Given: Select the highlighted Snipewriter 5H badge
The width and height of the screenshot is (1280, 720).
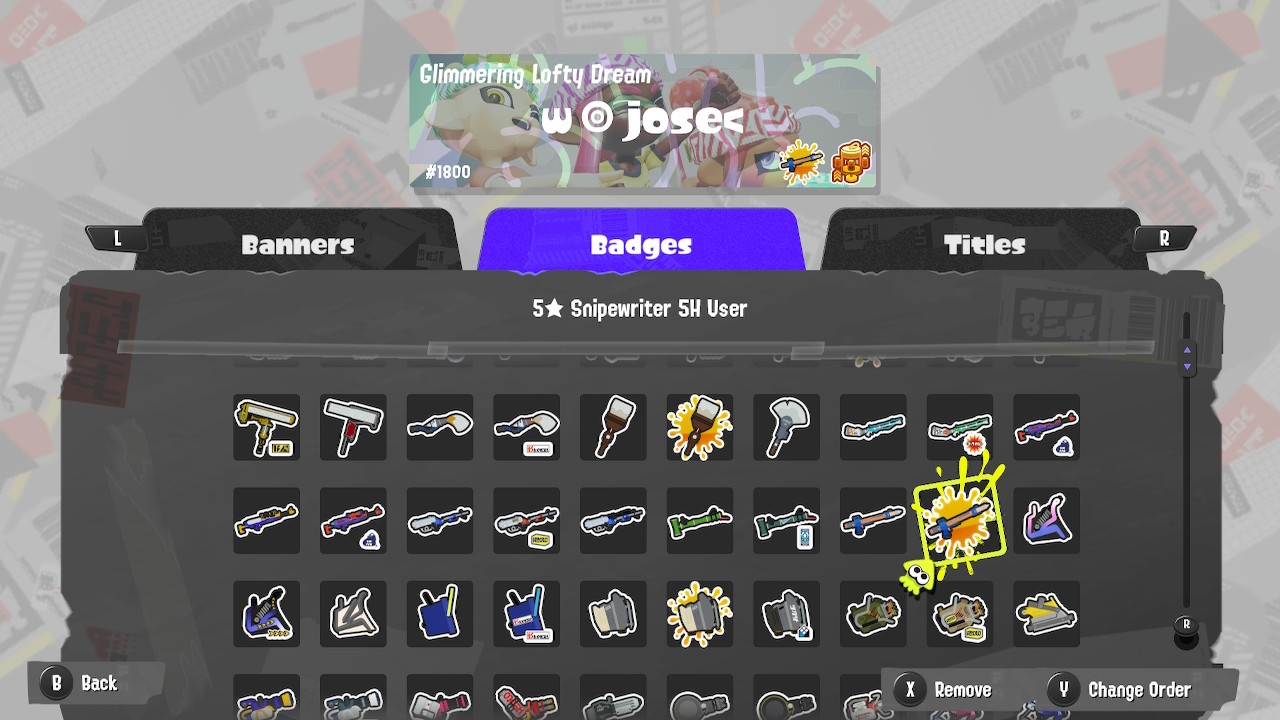Looking at the screenshot, I should [958, 520].
